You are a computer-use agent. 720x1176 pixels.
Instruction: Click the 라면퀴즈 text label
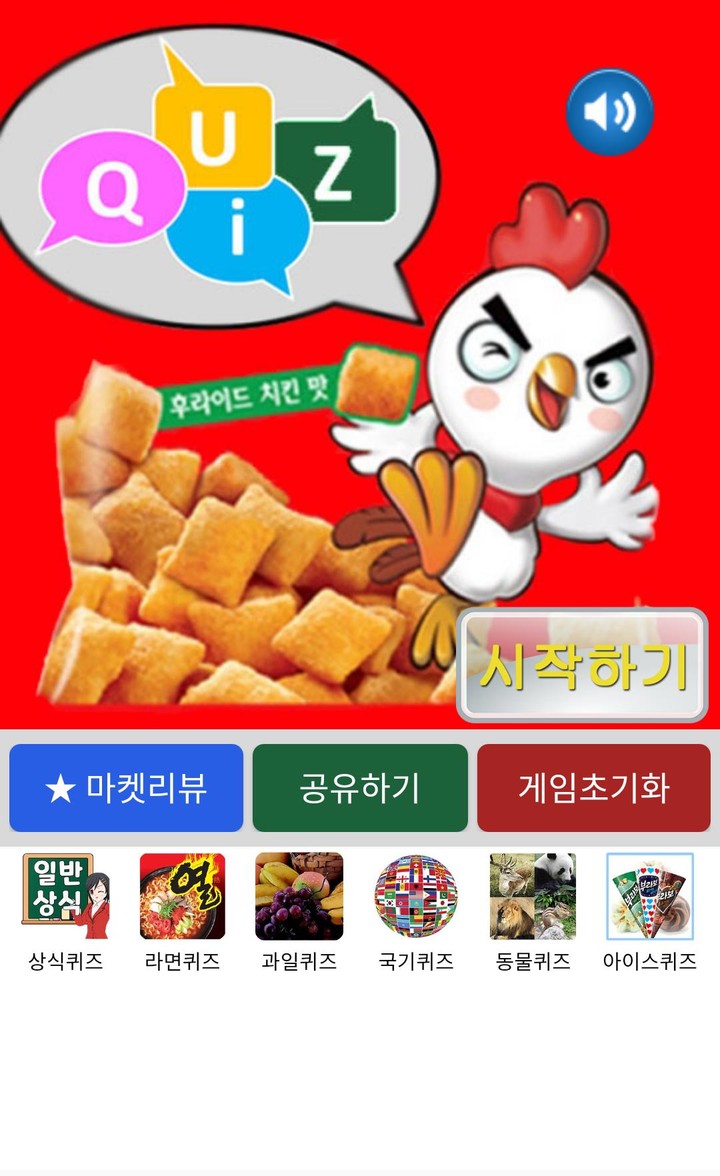point(180,960)
